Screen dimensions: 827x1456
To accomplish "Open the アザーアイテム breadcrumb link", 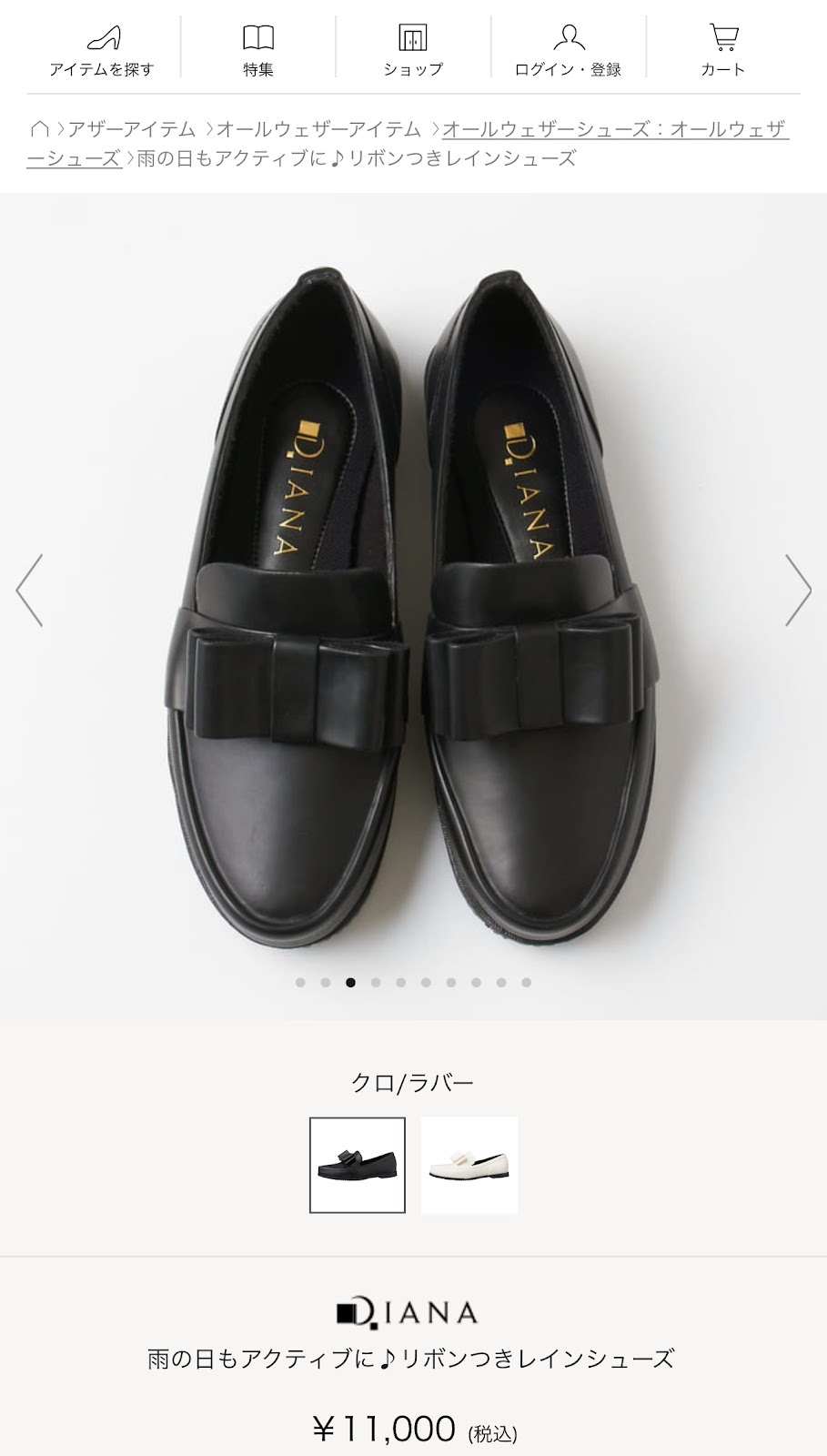I will (x=132, y=129).
